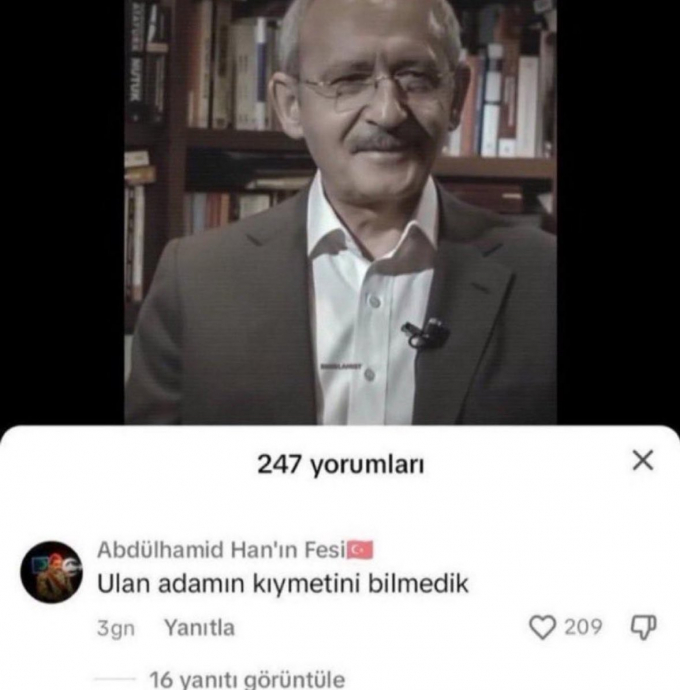Dislike the comment with thumbs-down icon
Image resolution: width=680 pixels, height=690 pixels.
[x=643, y=628]
